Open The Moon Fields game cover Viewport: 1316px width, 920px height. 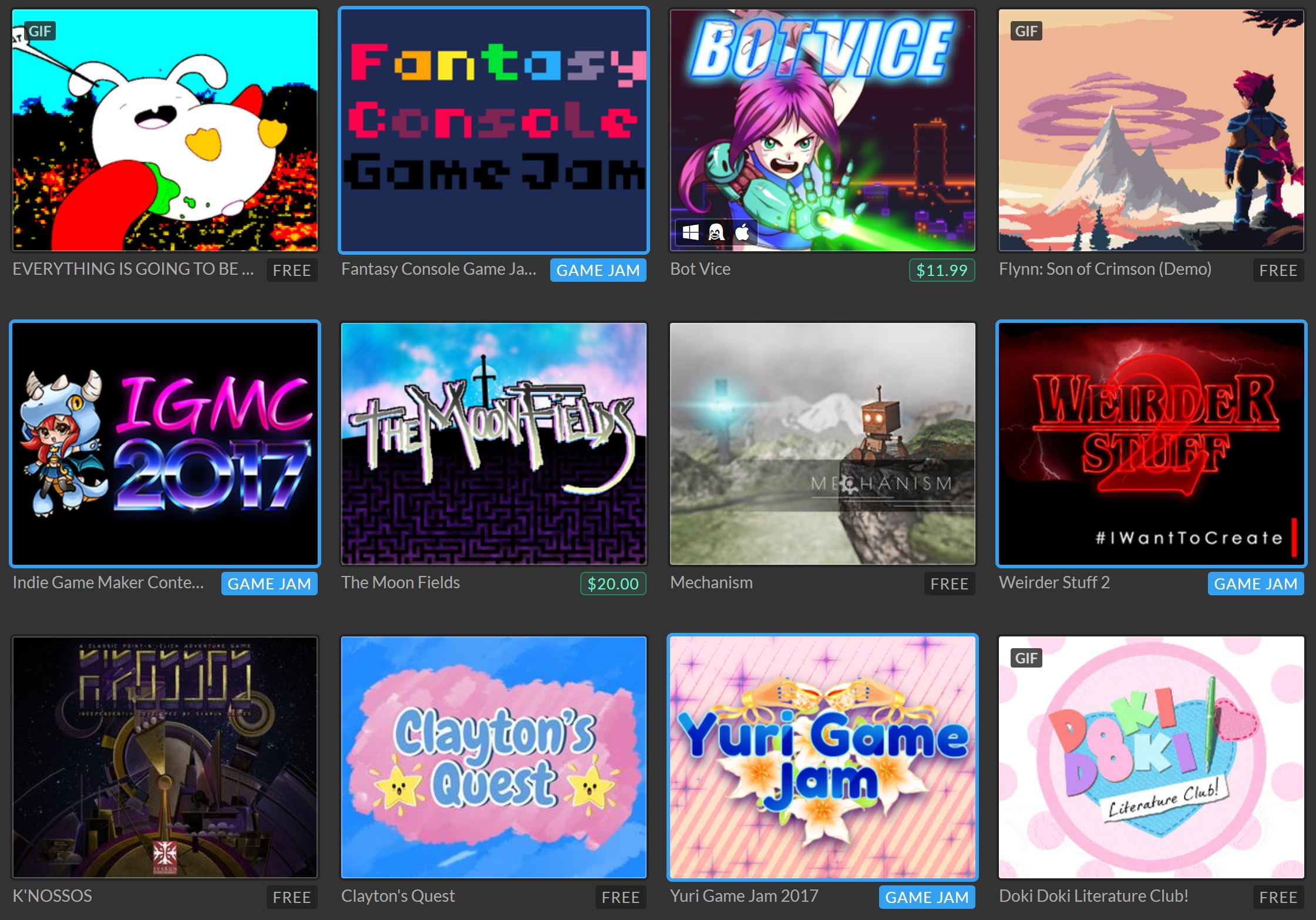coord(494,444)
